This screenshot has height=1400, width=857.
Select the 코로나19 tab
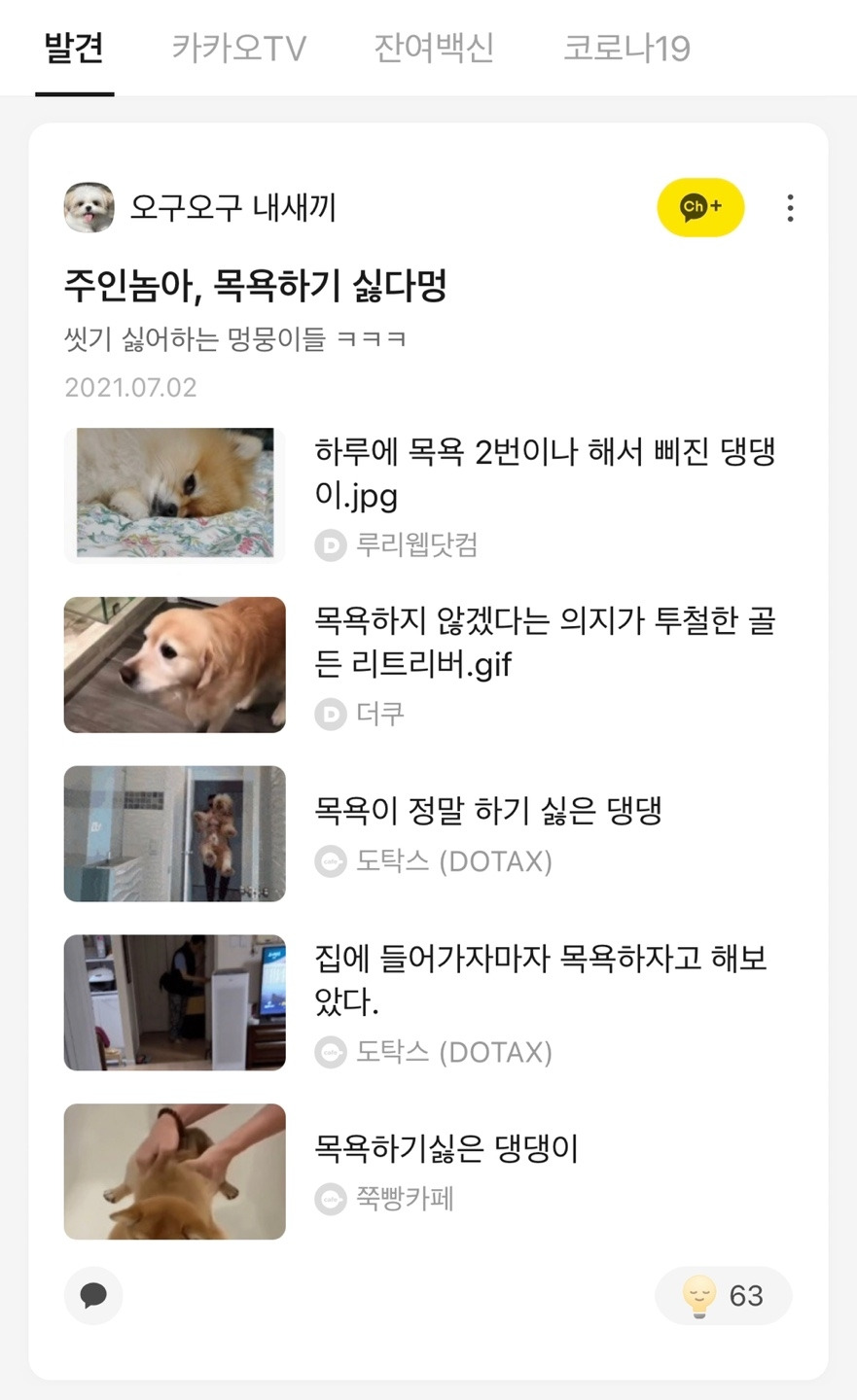point(627,47)
